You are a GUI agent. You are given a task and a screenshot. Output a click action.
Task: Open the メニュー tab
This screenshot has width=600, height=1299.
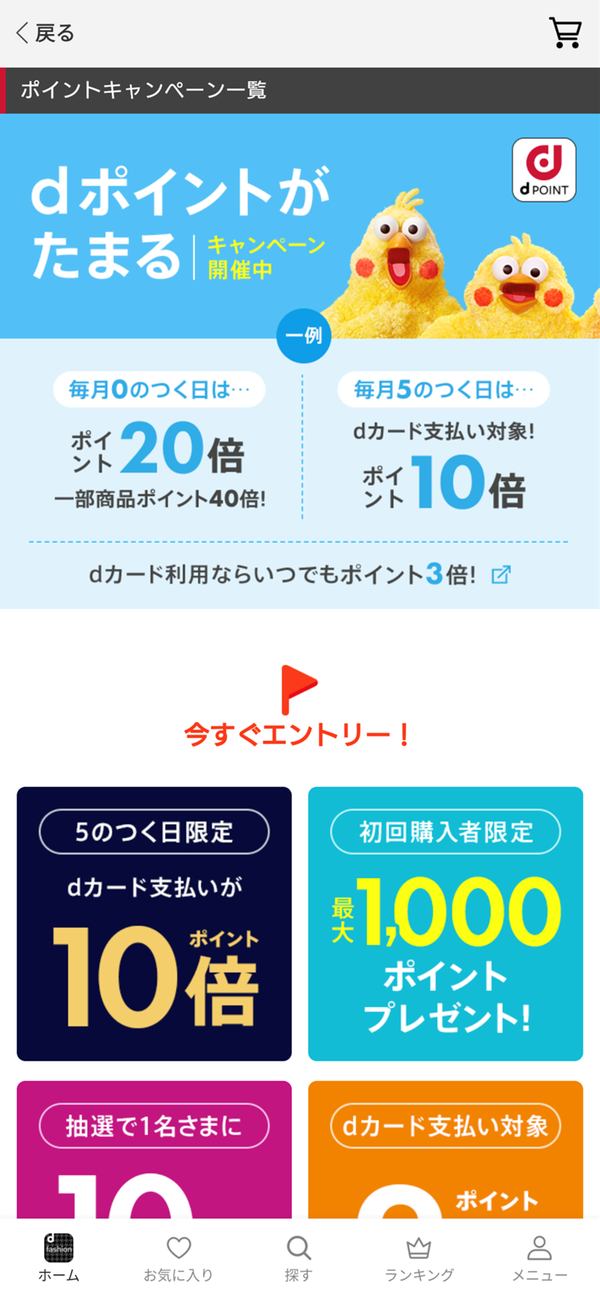540,1258
